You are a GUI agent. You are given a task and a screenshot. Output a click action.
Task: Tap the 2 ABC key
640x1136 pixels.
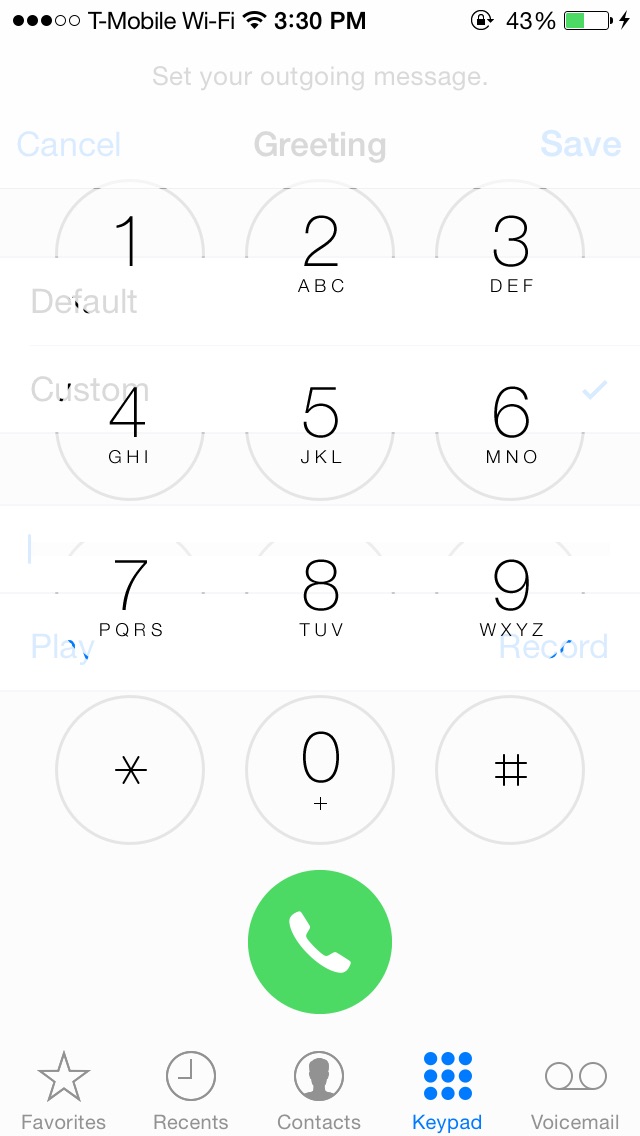point(320,254)
